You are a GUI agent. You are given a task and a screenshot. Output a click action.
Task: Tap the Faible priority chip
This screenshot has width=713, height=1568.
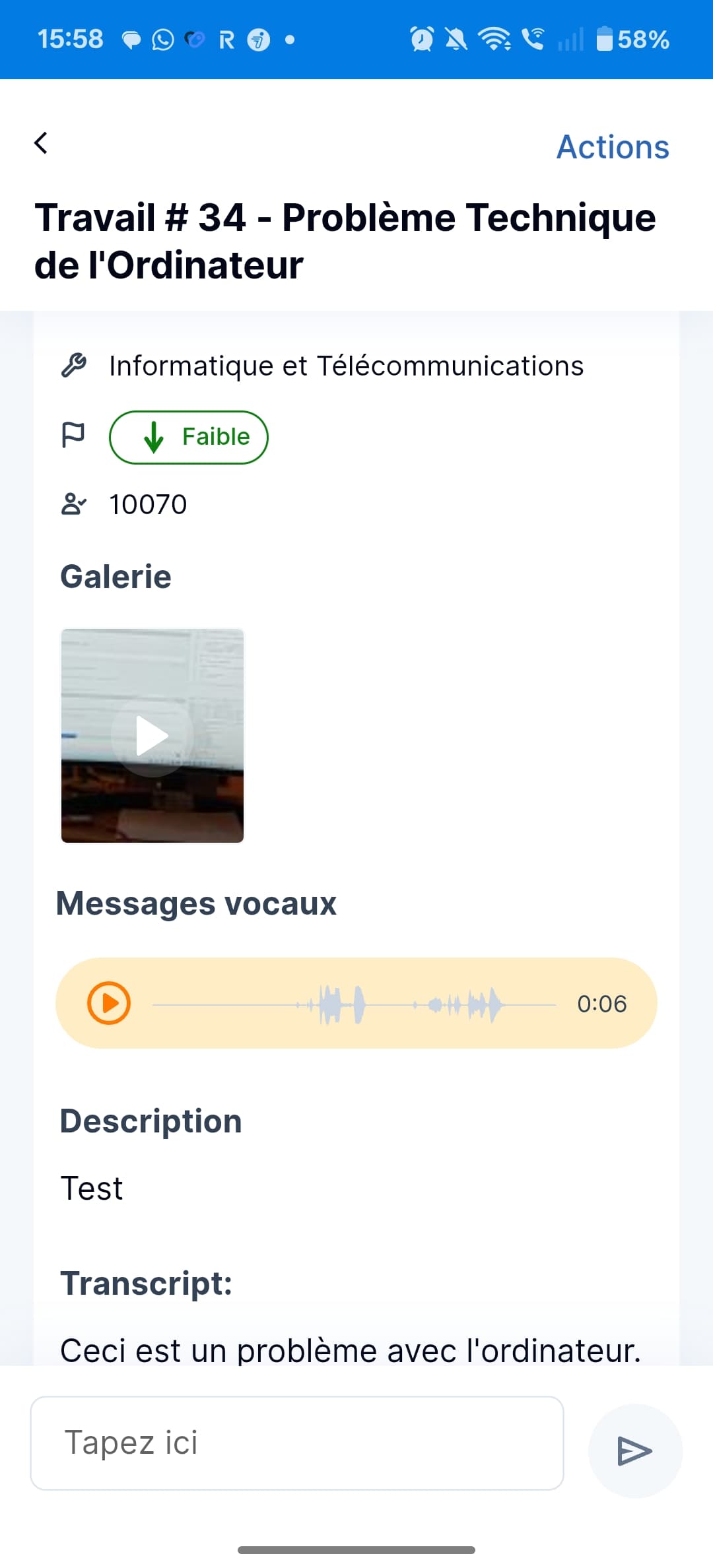[189, 437]
